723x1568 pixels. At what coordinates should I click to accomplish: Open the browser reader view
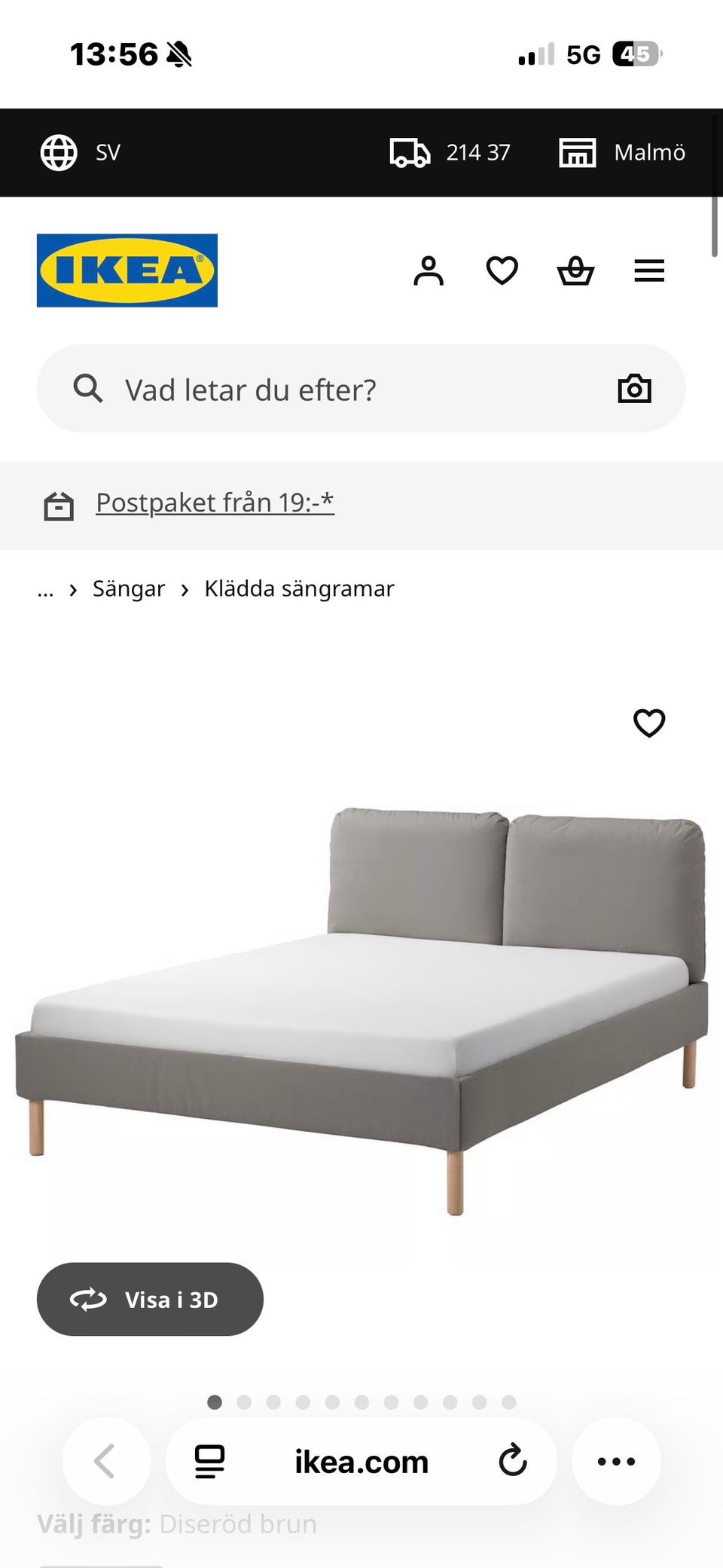click(x=209, y=1460)
